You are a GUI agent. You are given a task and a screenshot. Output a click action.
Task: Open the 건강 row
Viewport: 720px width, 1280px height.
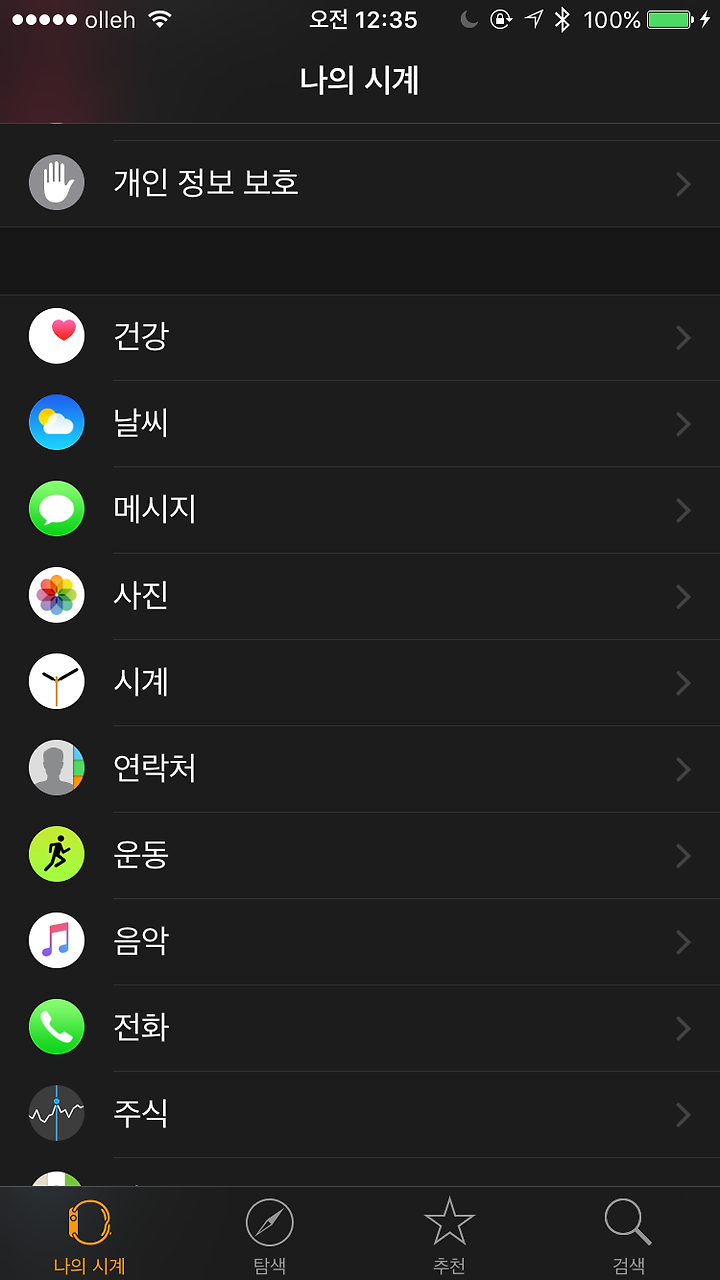(360, 337)
